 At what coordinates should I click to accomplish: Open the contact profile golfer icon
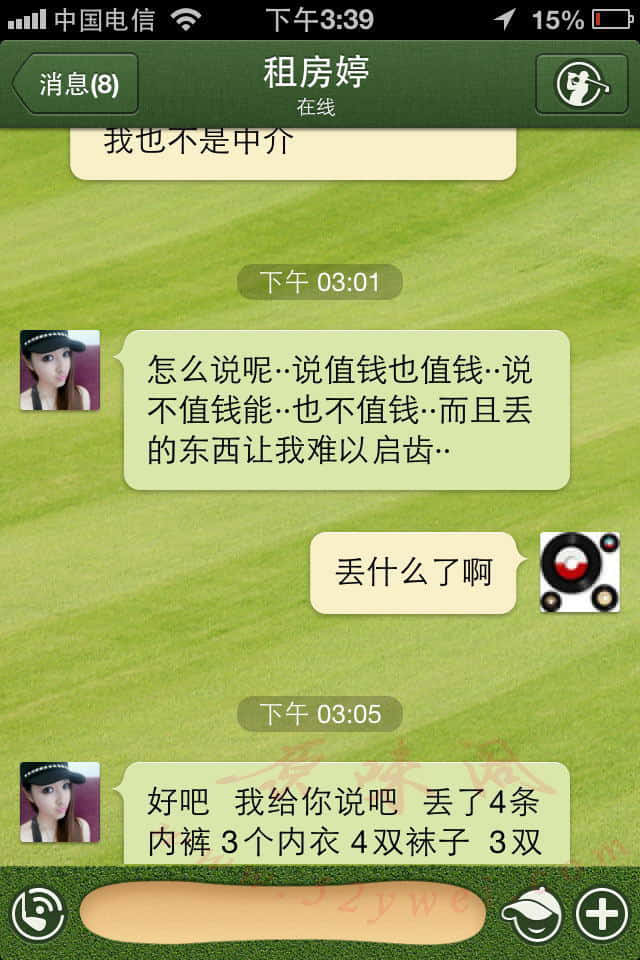[581, 84]
